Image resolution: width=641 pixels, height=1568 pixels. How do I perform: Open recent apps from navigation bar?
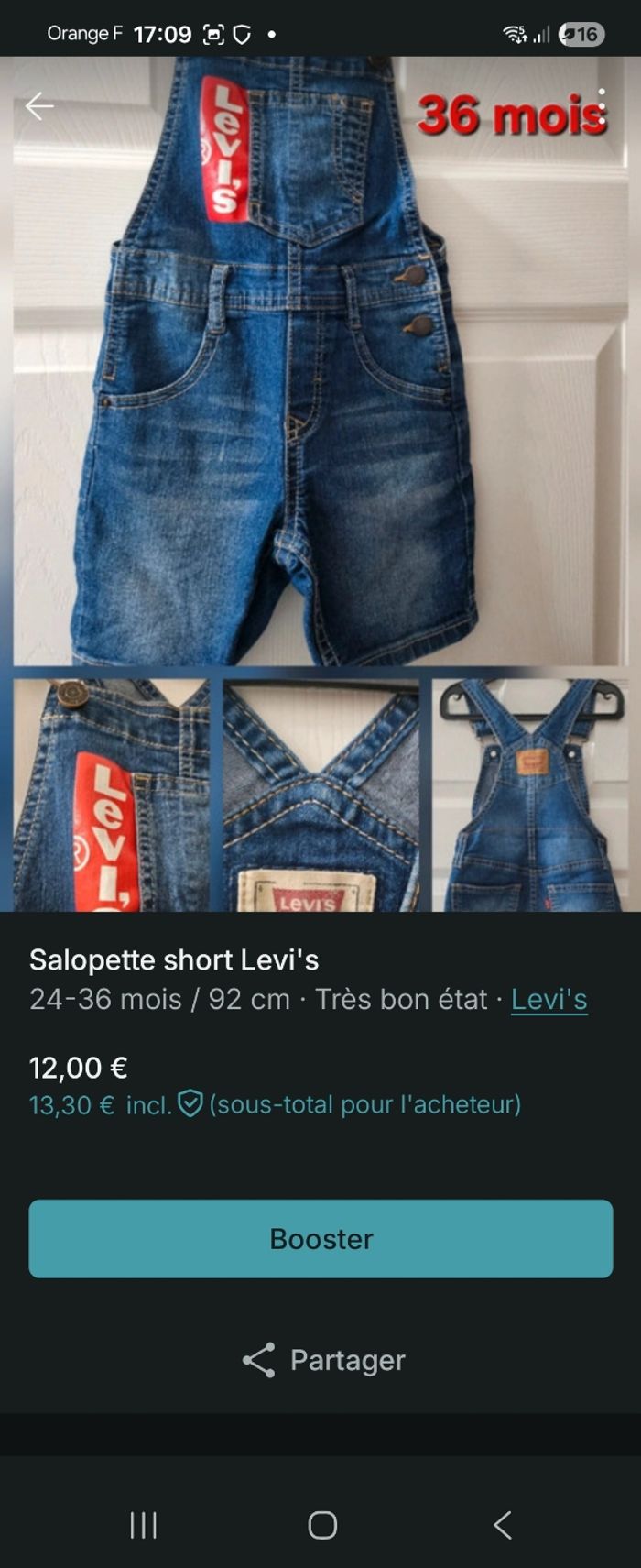pyautogui.click(x=144, y=1525)
